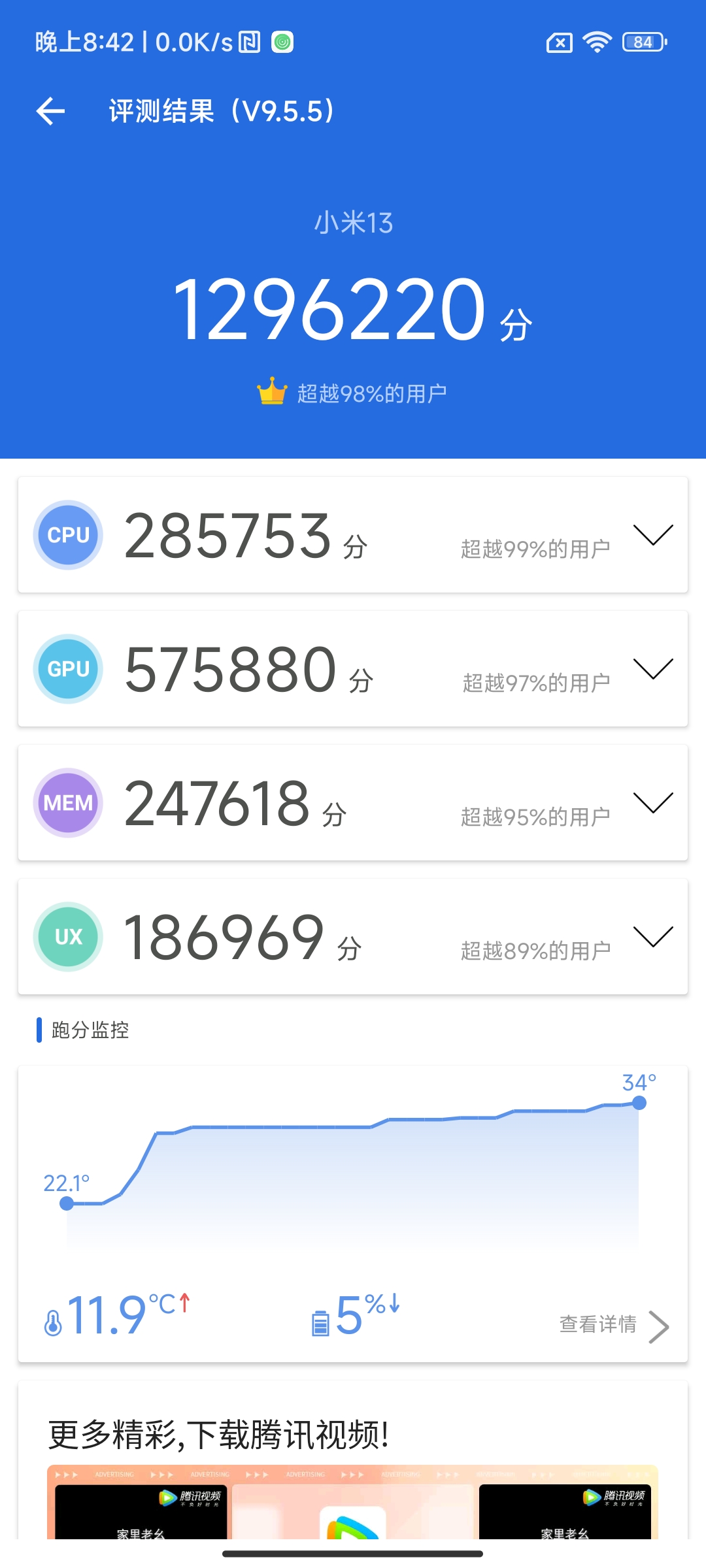
Task: Expand the CPU score details
Action: click(653, 534)
